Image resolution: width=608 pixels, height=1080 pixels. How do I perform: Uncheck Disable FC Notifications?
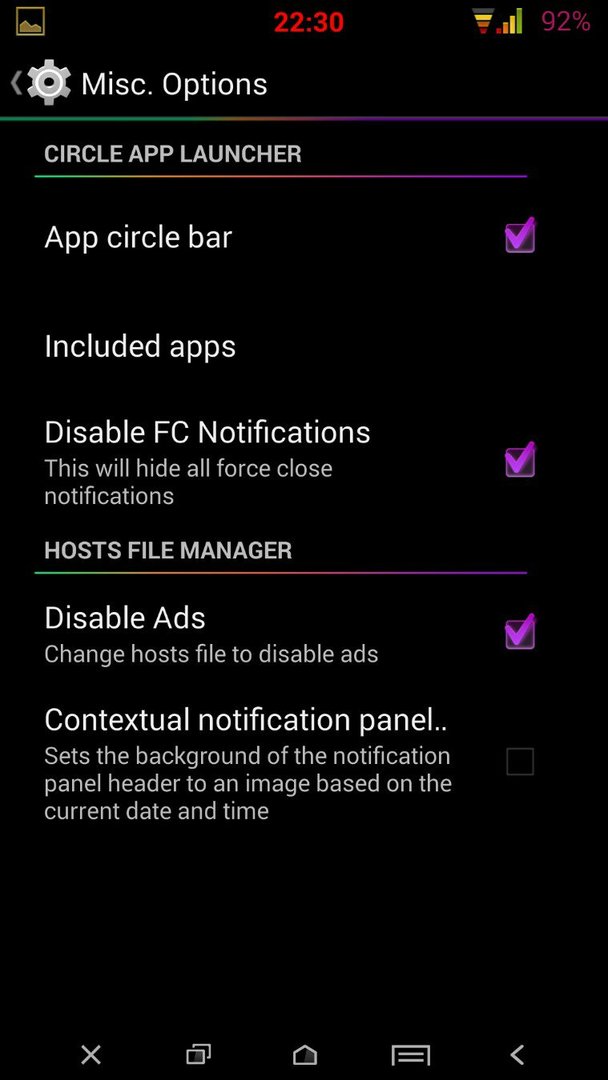pyautogui.click(x=520, y=460)
